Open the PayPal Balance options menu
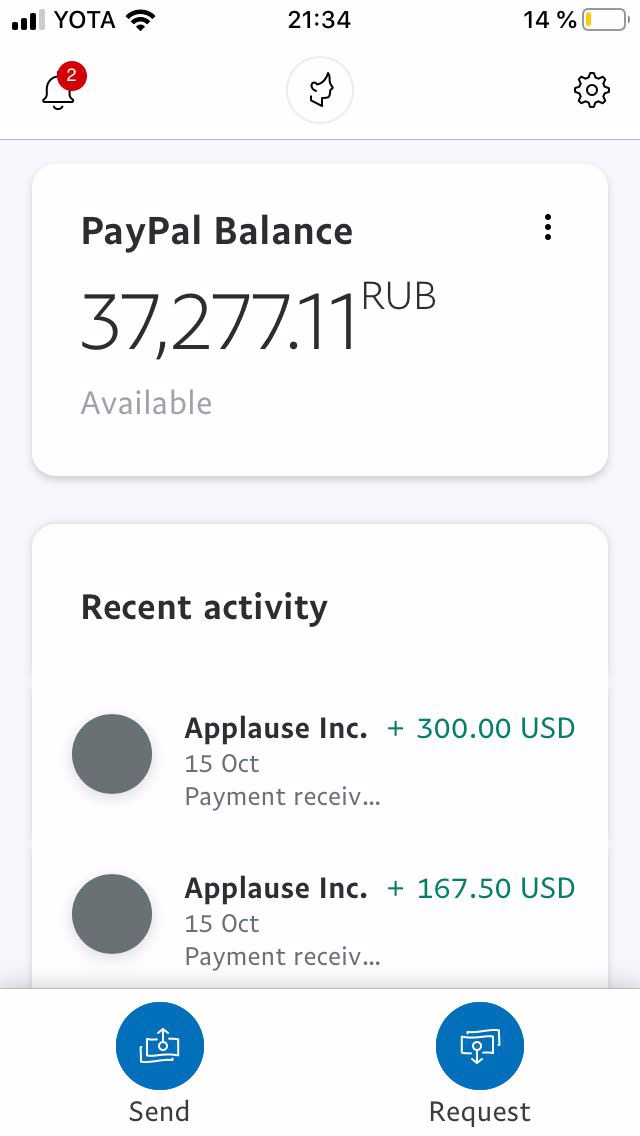This screenshot has width=640, height=1136. pyautogui.click(x=548, y=228)
